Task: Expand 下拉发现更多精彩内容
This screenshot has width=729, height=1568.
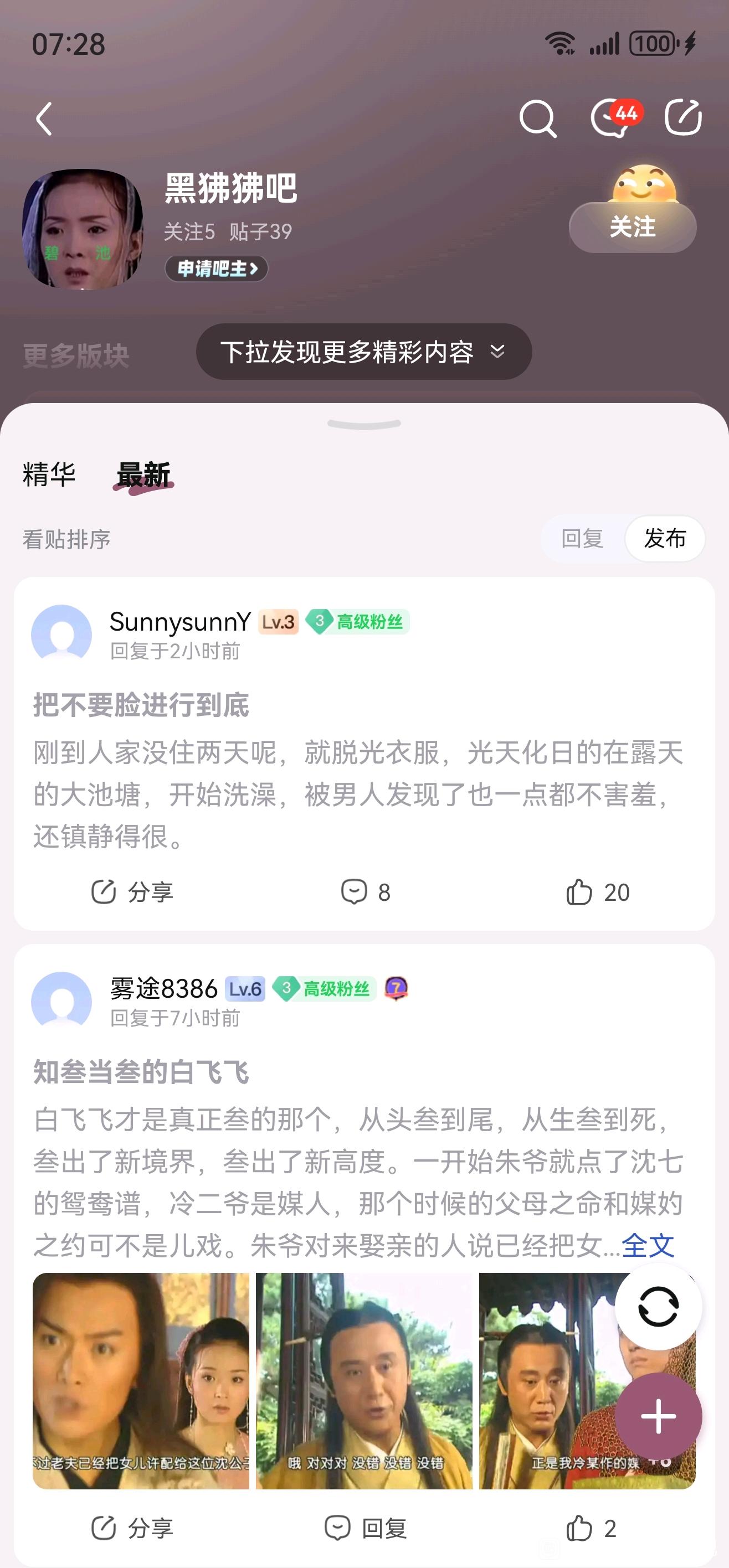Action: pyautogui.click(x=363, y=352)
